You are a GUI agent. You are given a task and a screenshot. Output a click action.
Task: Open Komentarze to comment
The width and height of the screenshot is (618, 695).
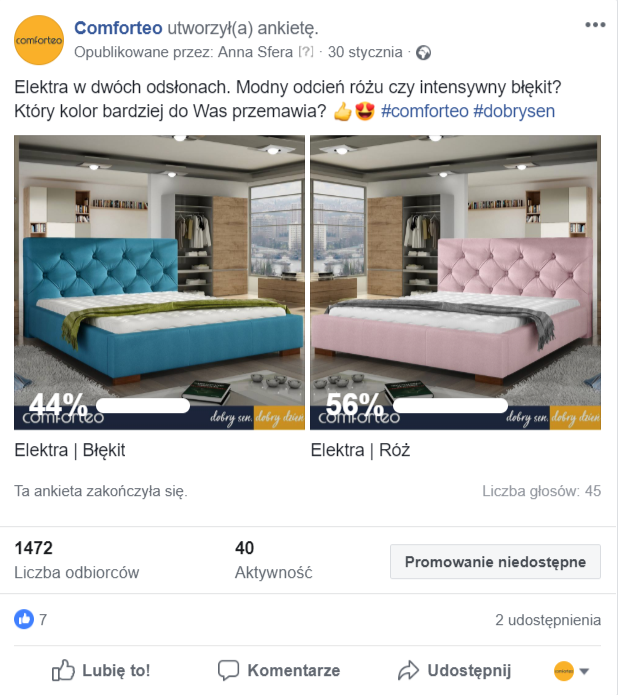click(x=279, y=670)
